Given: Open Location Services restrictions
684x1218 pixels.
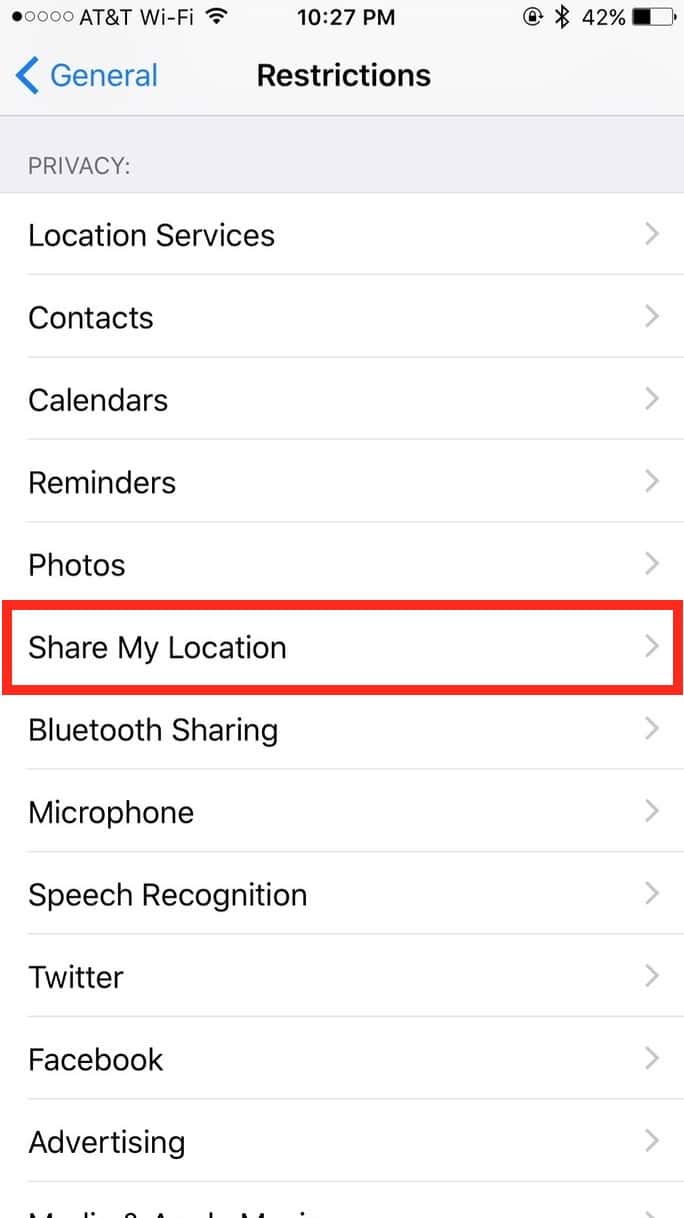Looking at the screenshot, I should pyautogui.click(x=342, y=234).
